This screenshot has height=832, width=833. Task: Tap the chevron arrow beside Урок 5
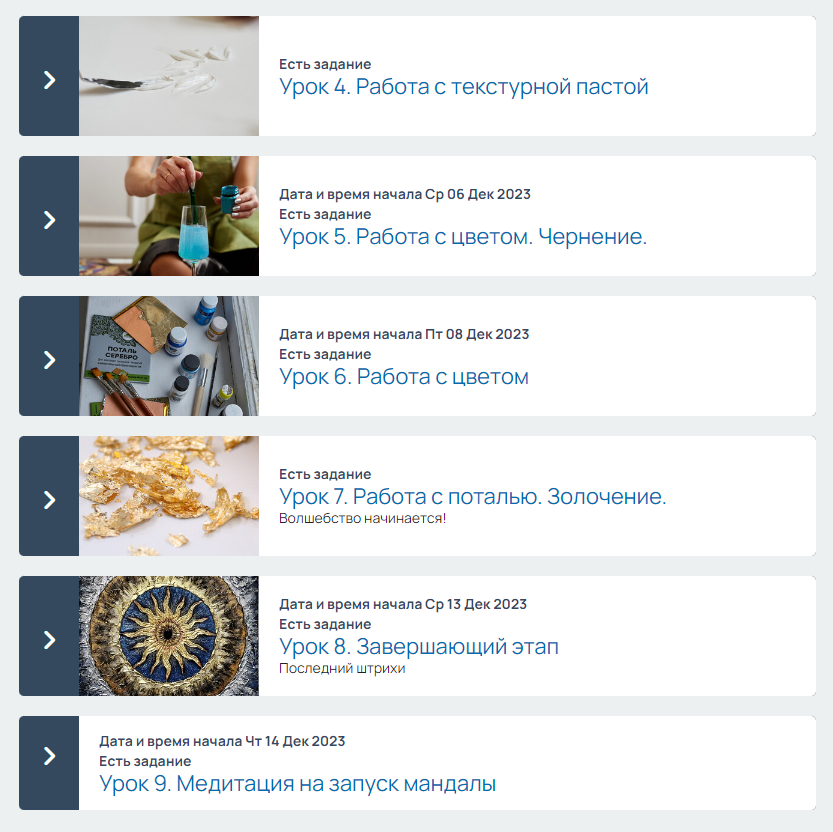(49, 220)
